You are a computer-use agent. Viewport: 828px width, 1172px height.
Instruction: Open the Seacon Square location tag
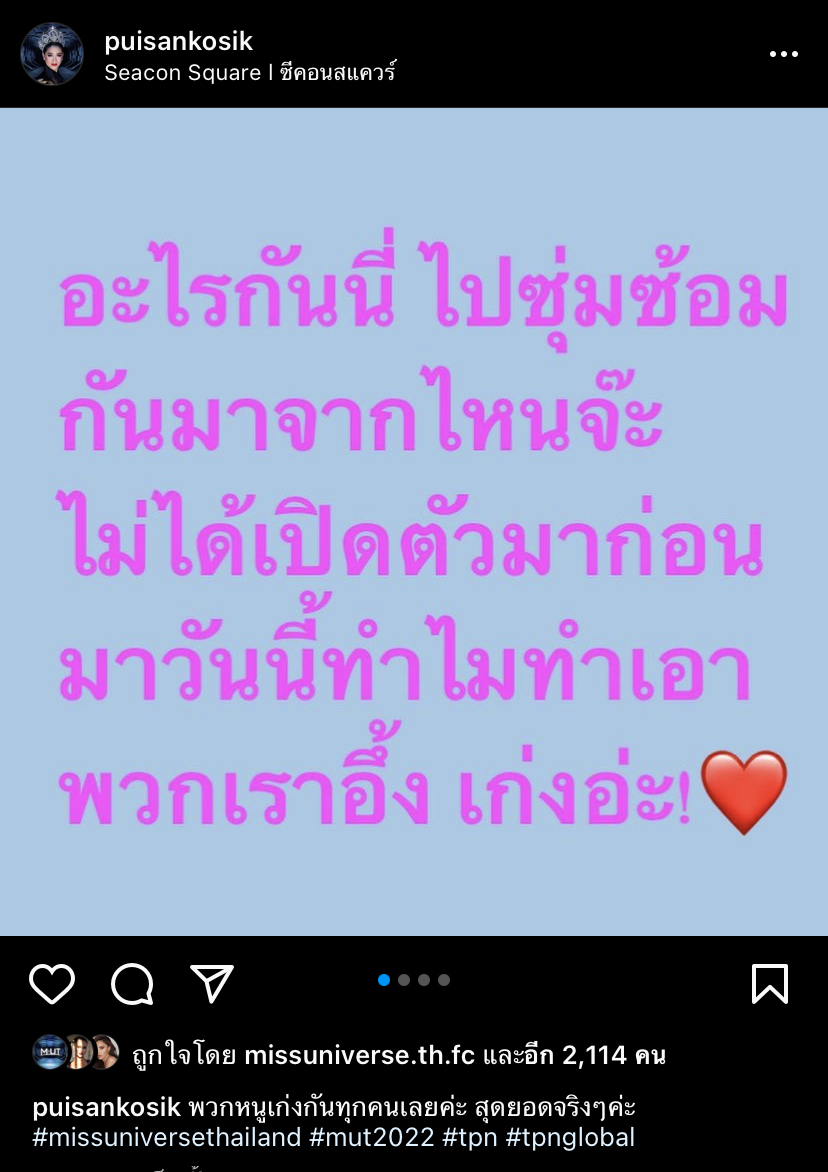coord(251,73)
